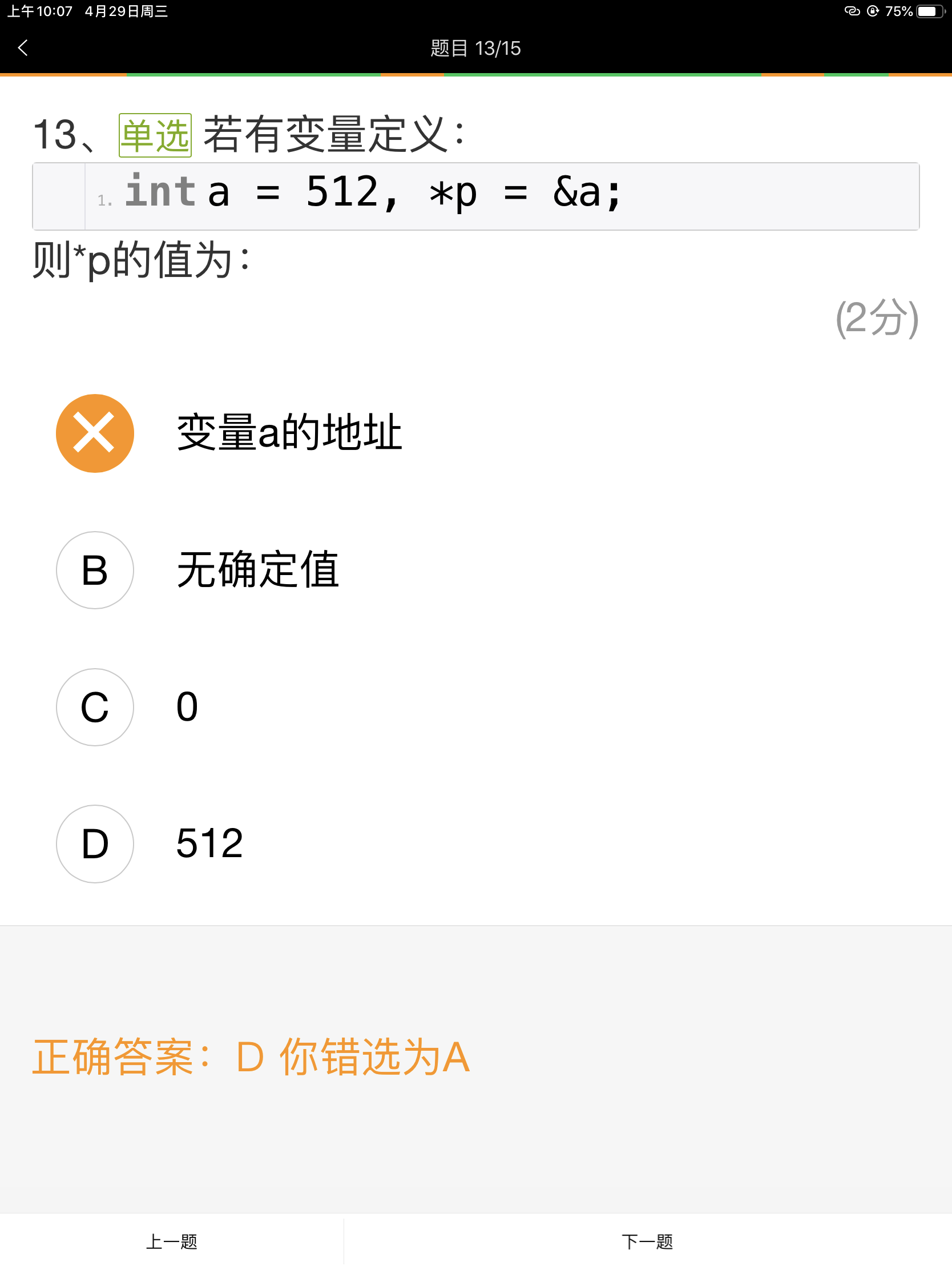Viewport: 952px width, 1270px height.
Task: Tap the 题目 13/15 title
Action: pos(474,48)
